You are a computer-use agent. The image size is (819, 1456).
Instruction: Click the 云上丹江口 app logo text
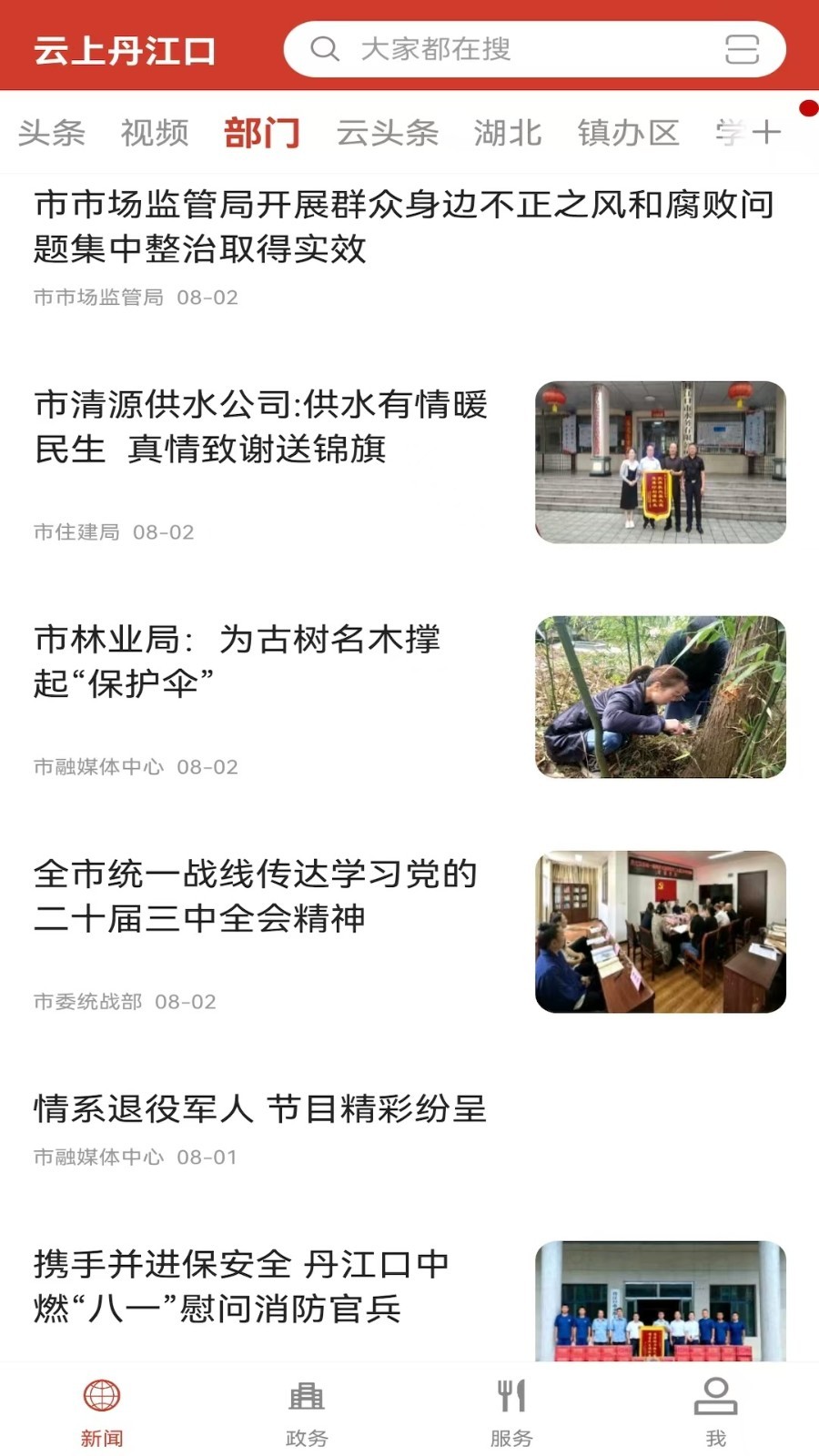coord(126,52)
